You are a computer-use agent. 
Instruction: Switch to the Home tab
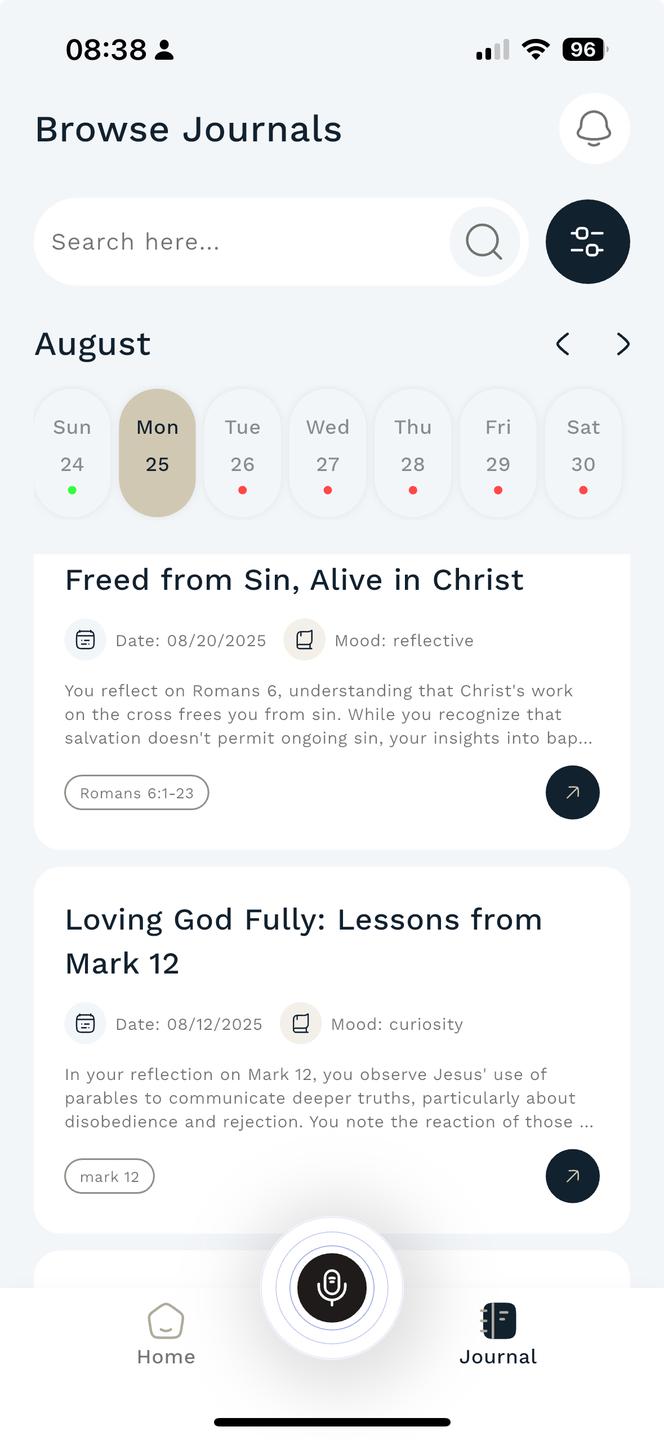166,1334
